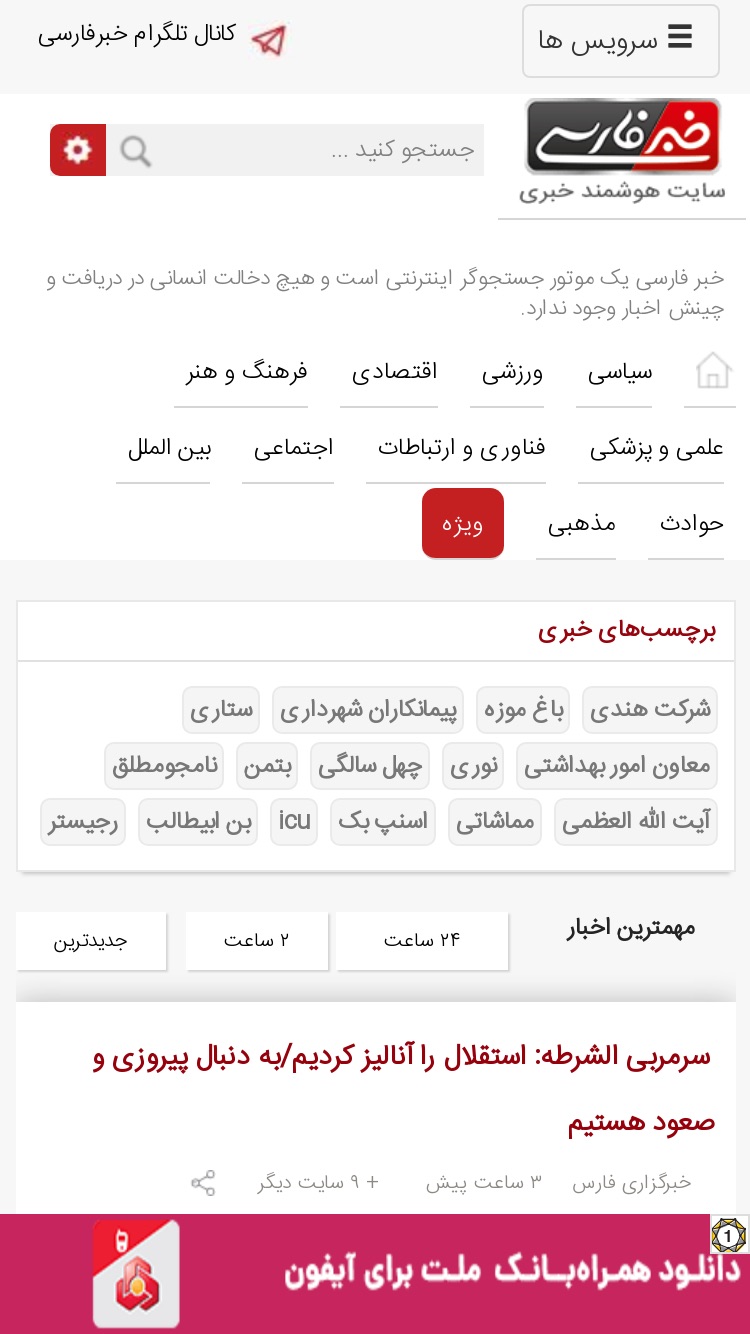This screenshot has width=750, height=1334.
Task: Open the فرهنگ و هنر category
Action: 246,372
